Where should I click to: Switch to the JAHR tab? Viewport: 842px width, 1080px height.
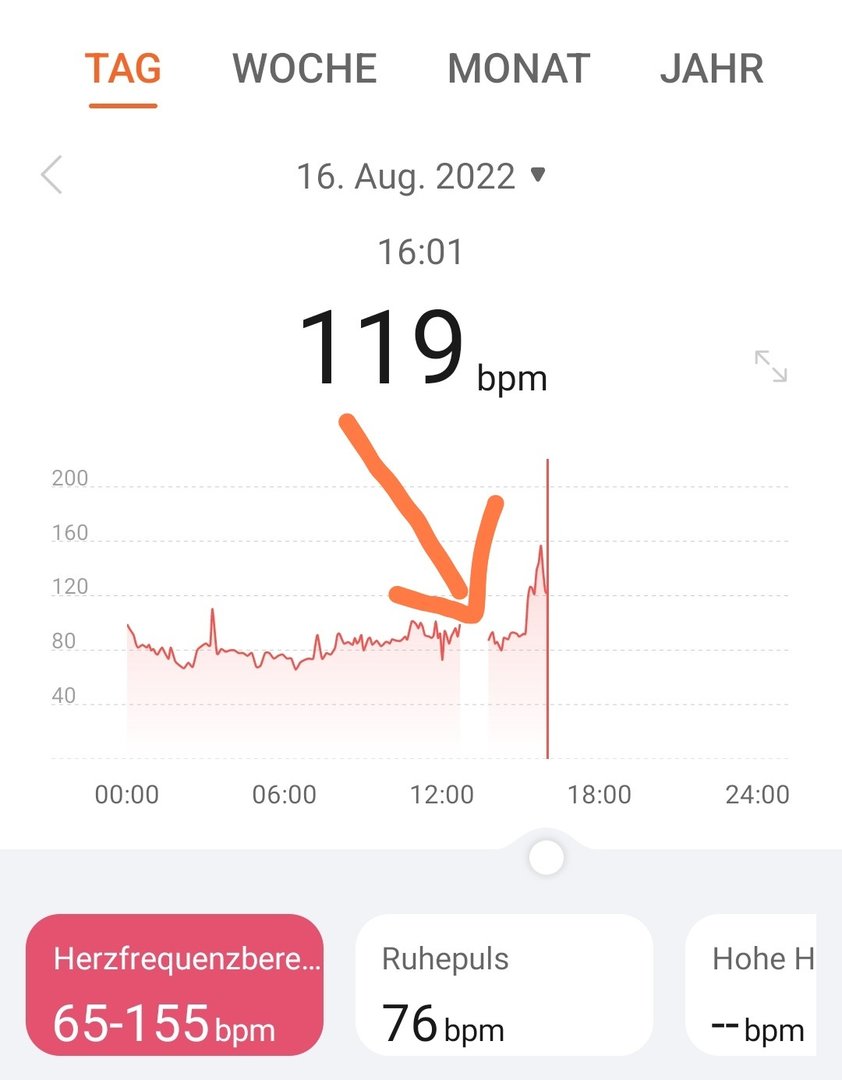(x=711, y=69)
